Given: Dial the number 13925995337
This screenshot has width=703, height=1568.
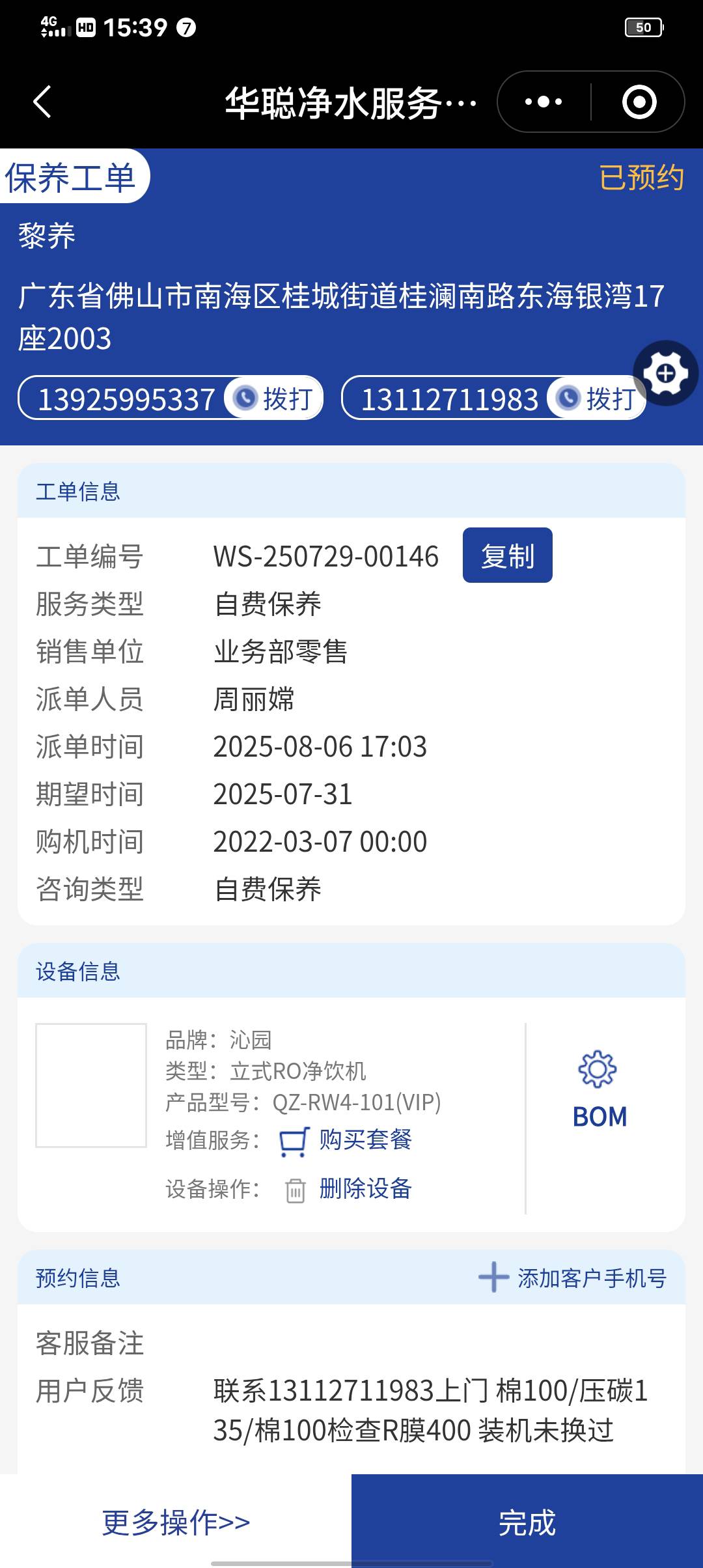Looking at the screenshot, I should tap(274, 398).
